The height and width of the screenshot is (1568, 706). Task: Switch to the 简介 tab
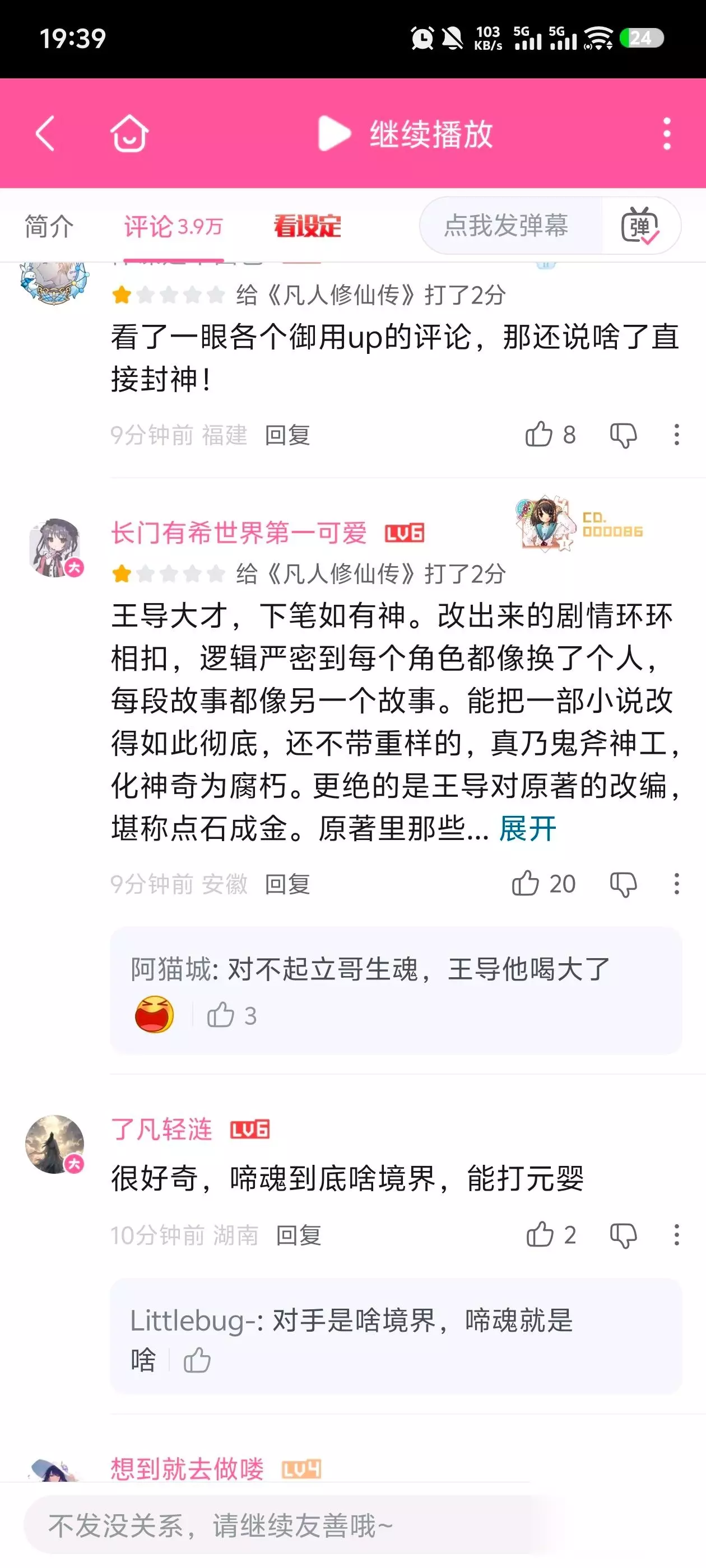(x=49, y=226)
